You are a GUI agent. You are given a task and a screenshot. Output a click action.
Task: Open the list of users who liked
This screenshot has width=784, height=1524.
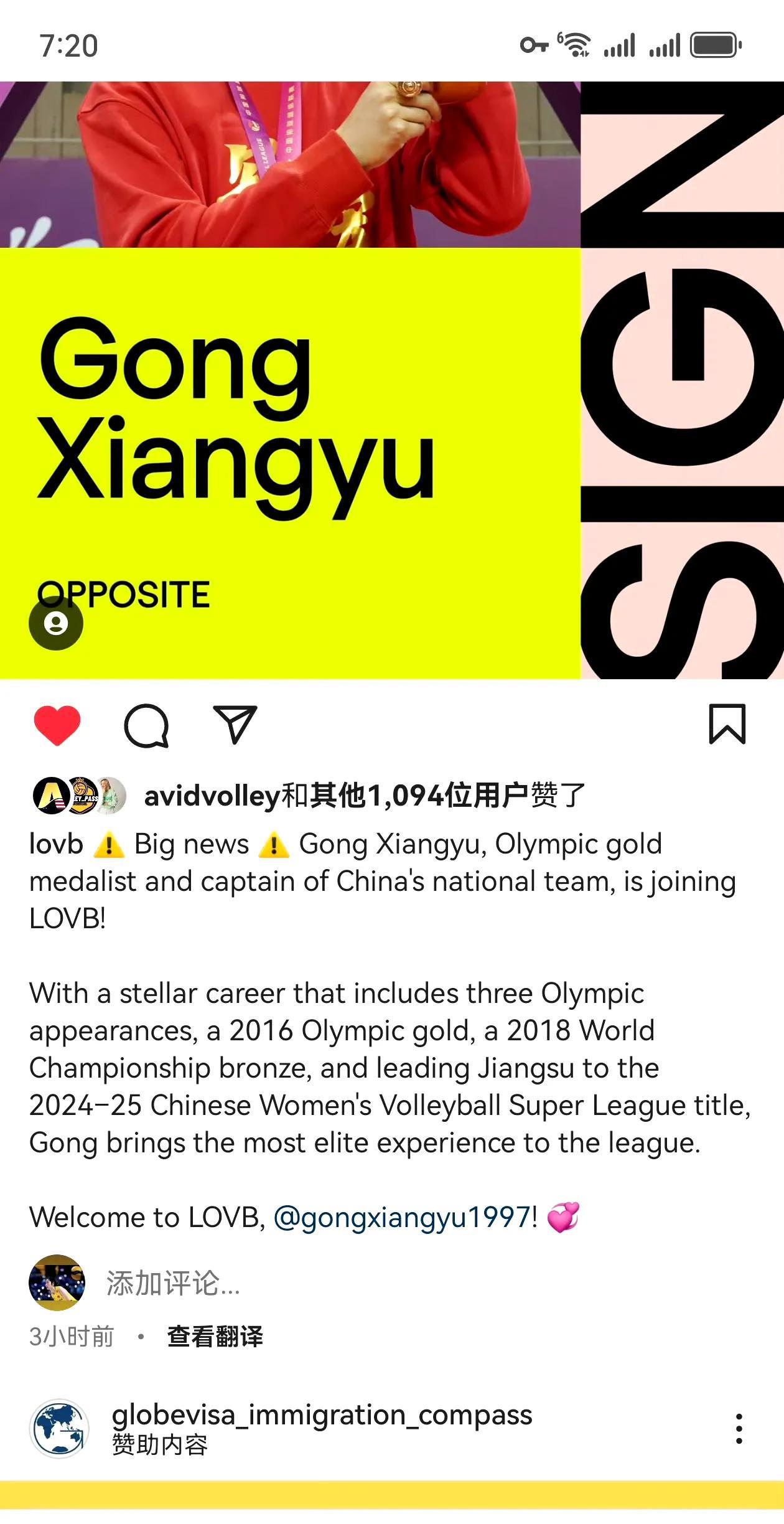365,796
